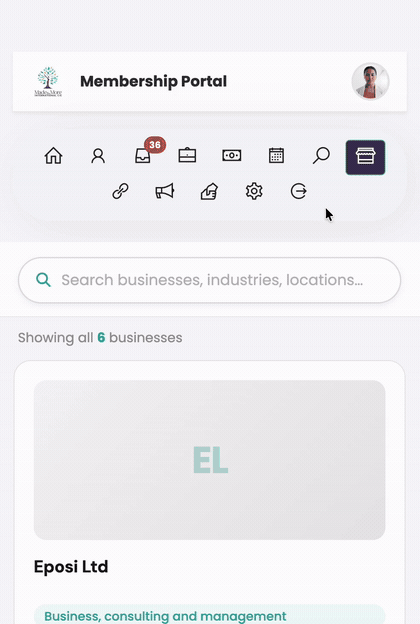Open the money payments icon
The height and width of the screenshot is (624, 420).
point(232,156)
